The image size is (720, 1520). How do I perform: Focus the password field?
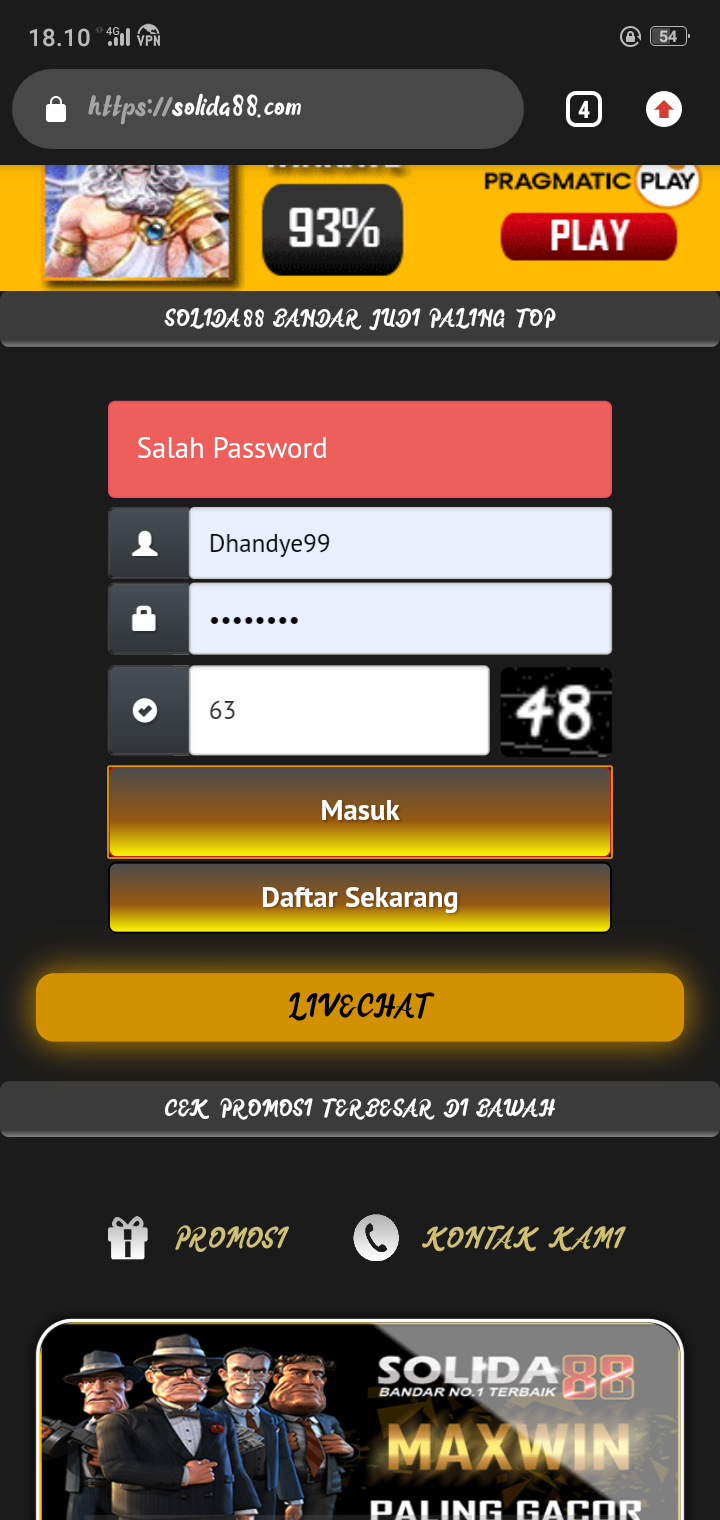click(x=399, y=619)
